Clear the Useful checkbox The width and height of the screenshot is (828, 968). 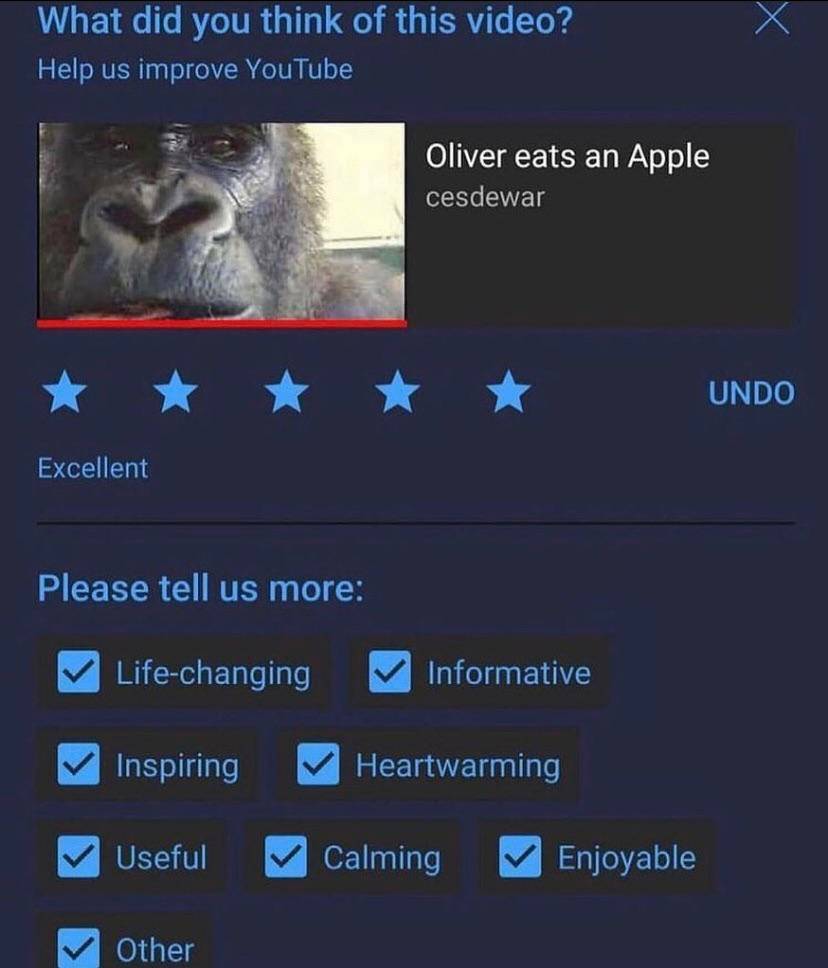(78, 858)
